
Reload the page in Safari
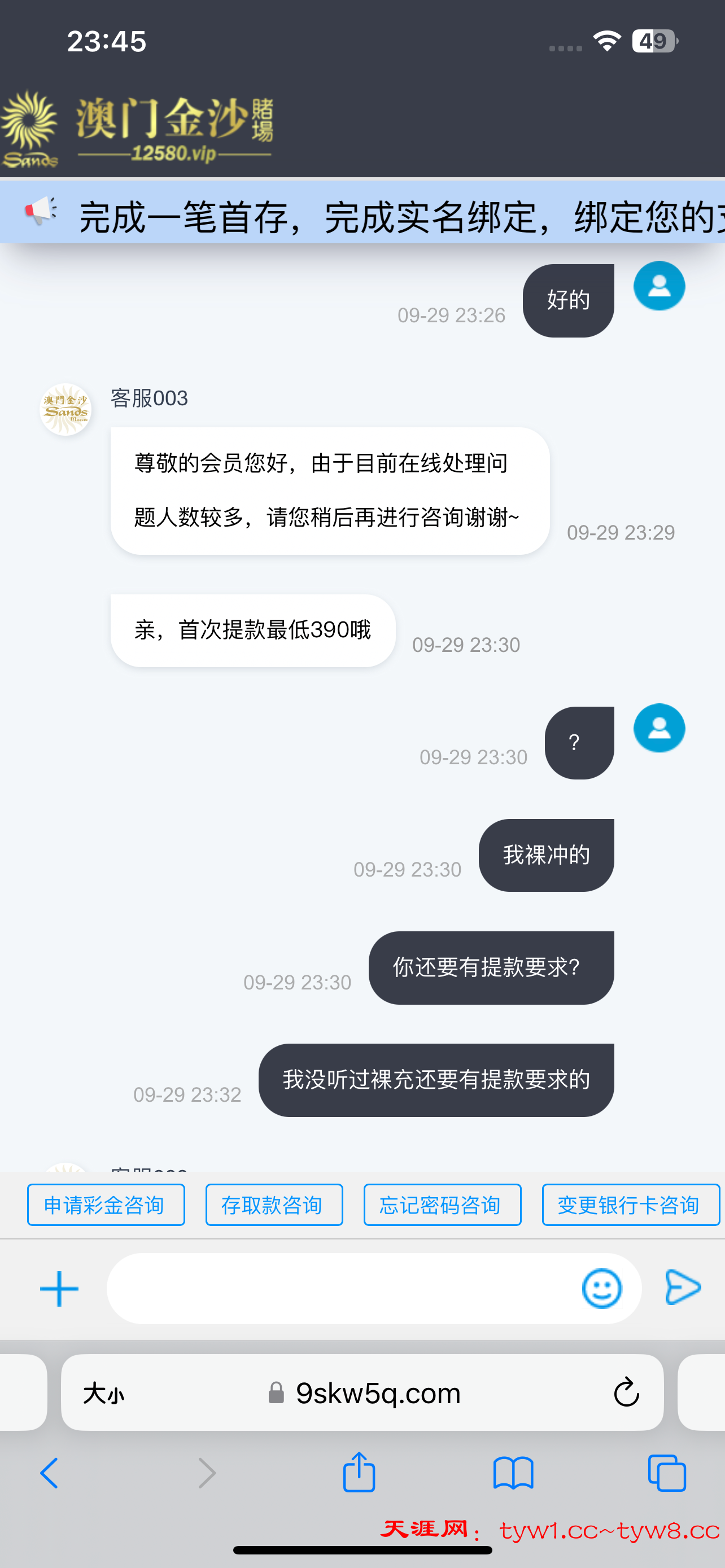click(x=626, y=1392)
